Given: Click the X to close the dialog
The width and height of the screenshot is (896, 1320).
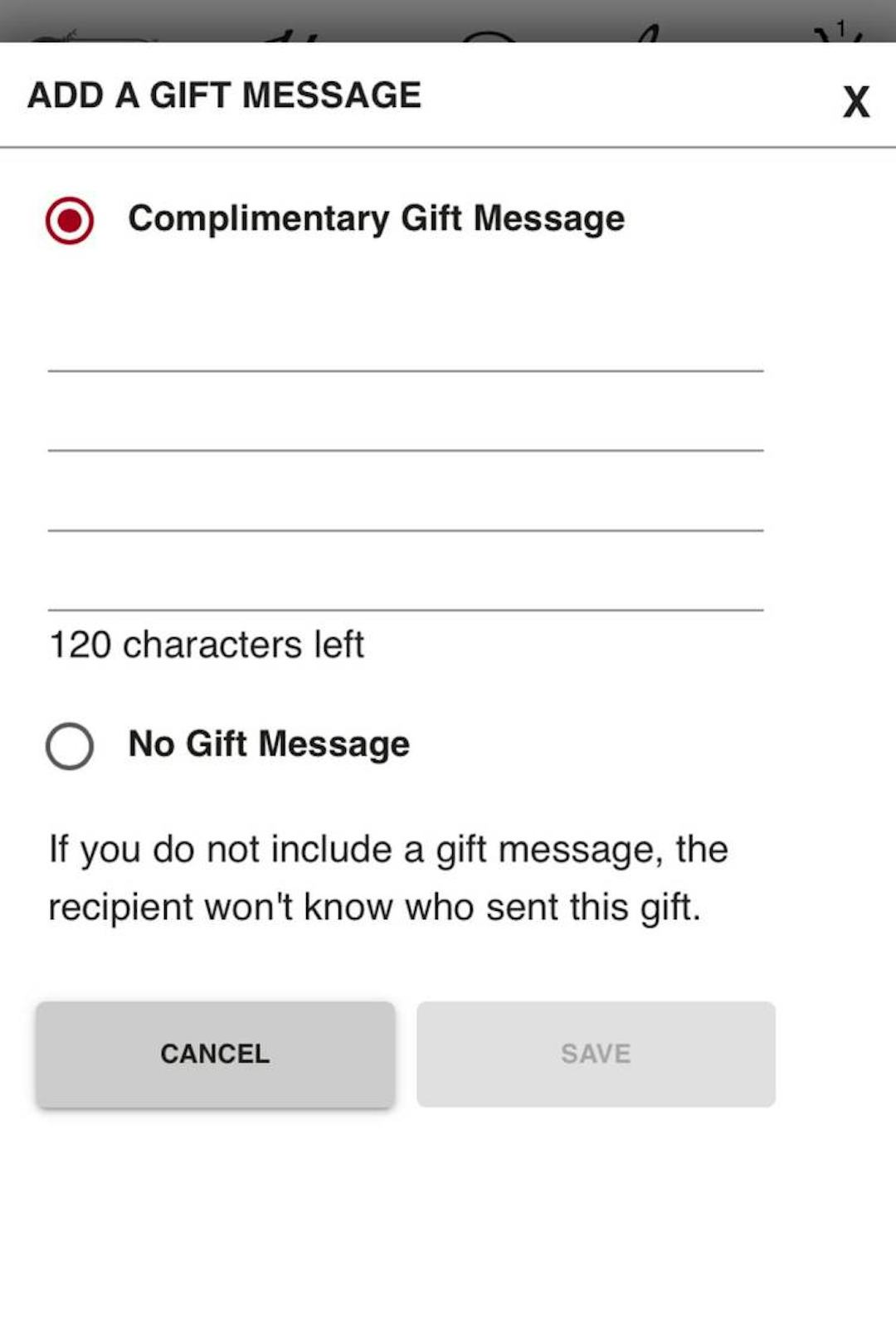Looking at the screenshot, I should (x=855, y=101).
